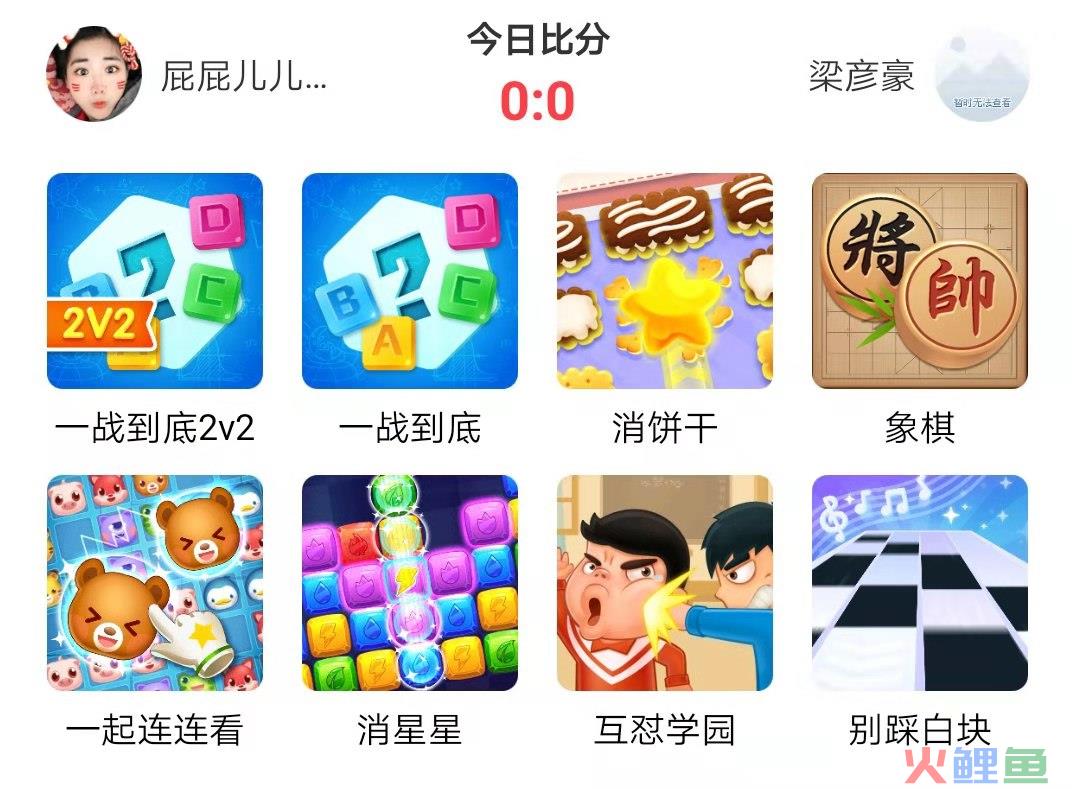Viewport: 1072px width, 789px height.
Task: Launch the 一战到底 quiz game
Action: click(x=410, y=281)
